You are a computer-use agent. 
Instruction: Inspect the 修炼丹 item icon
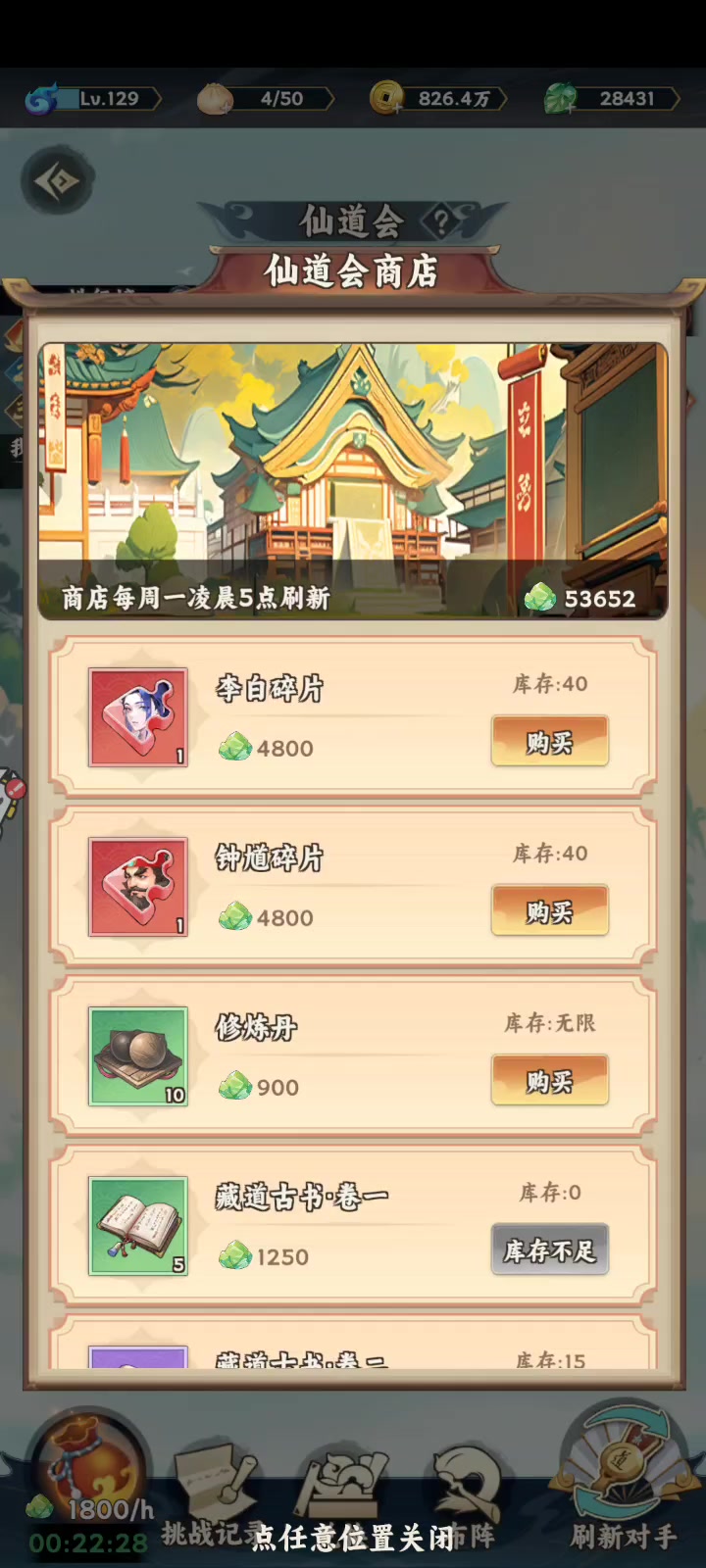click(x=138, y=1056)
